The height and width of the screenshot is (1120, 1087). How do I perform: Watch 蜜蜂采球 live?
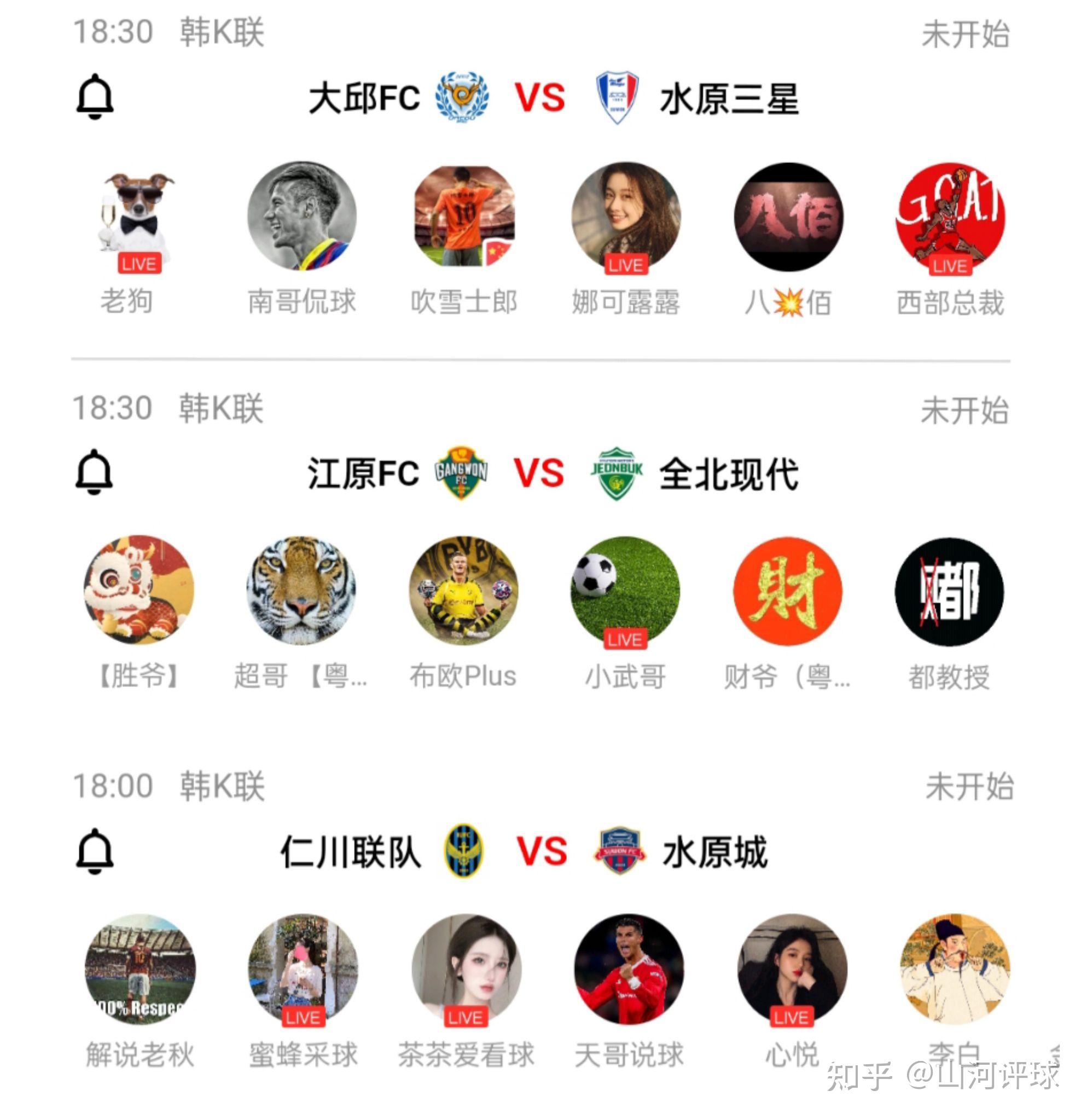[303, 969]
